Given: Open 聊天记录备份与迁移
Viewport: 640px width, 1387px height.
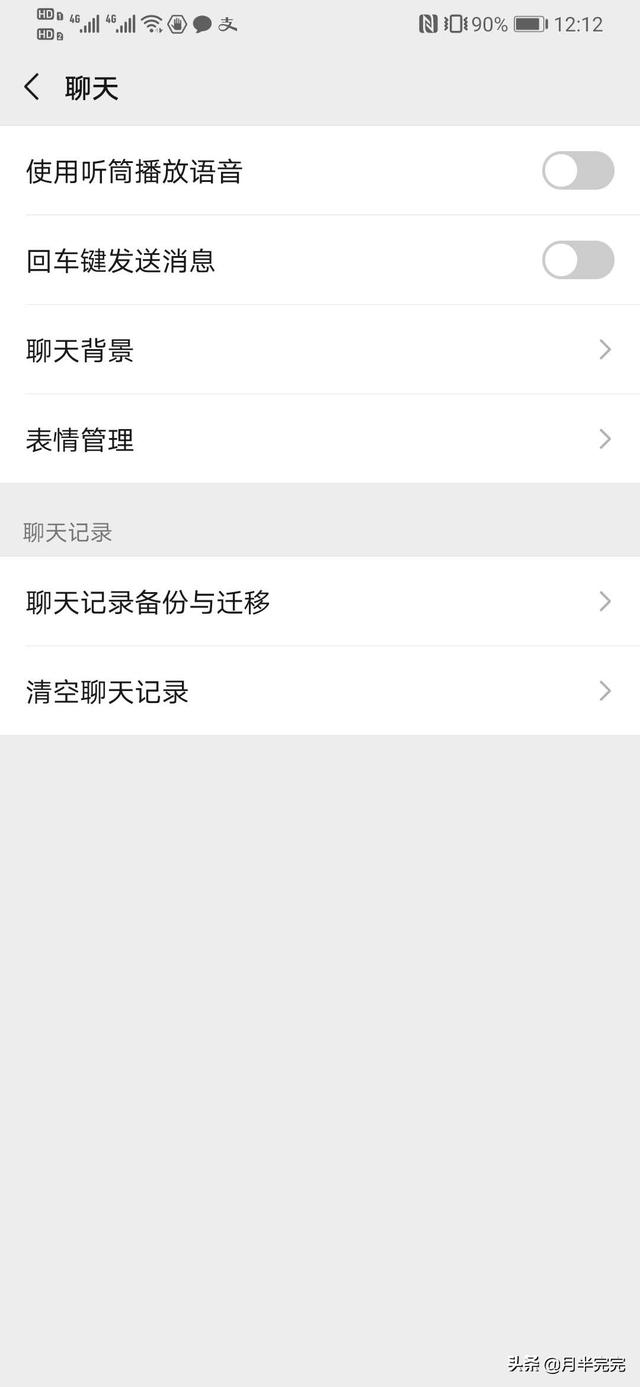Looking at the screenshot, I should 320,602.
